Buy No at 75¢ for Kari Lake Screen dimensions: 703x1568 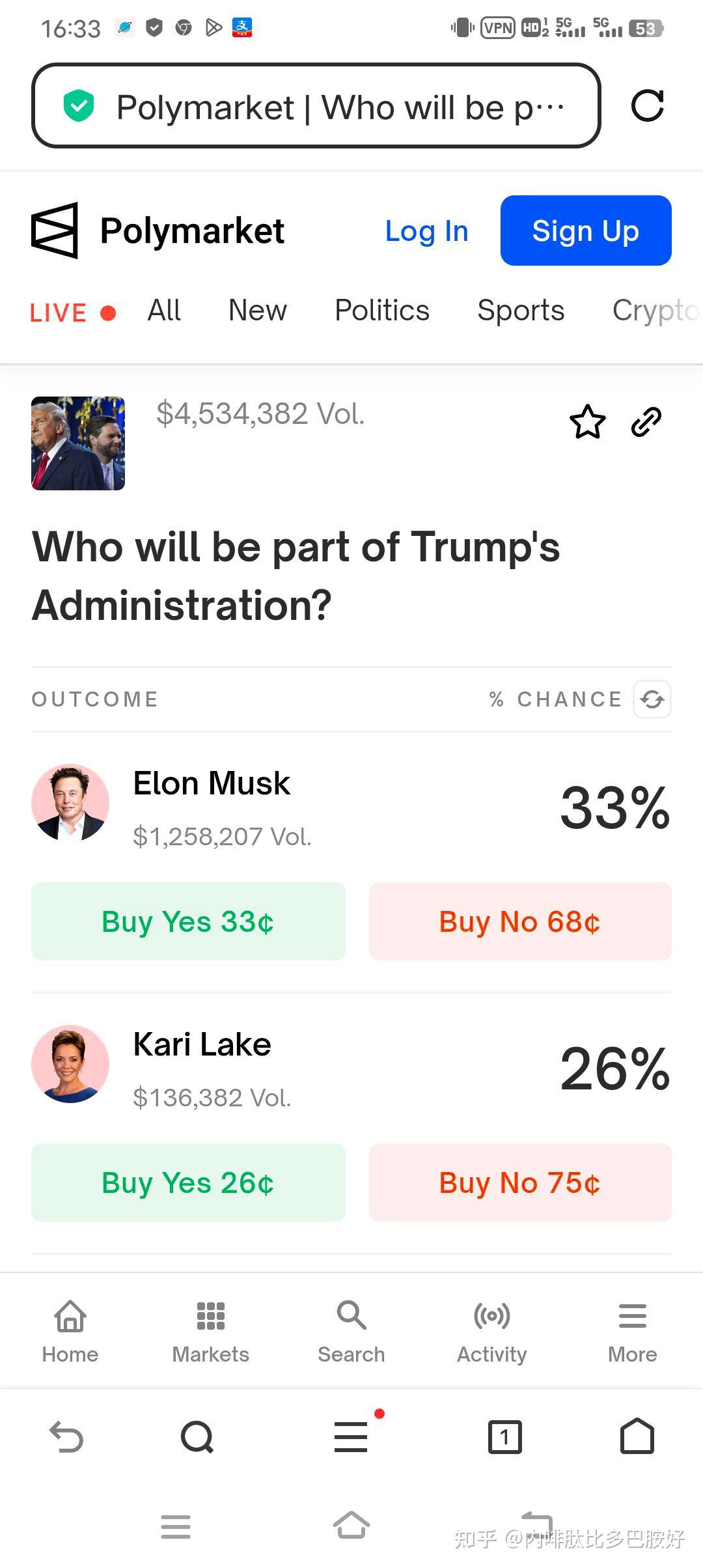pyautogui.click(x=519, y=1183)
